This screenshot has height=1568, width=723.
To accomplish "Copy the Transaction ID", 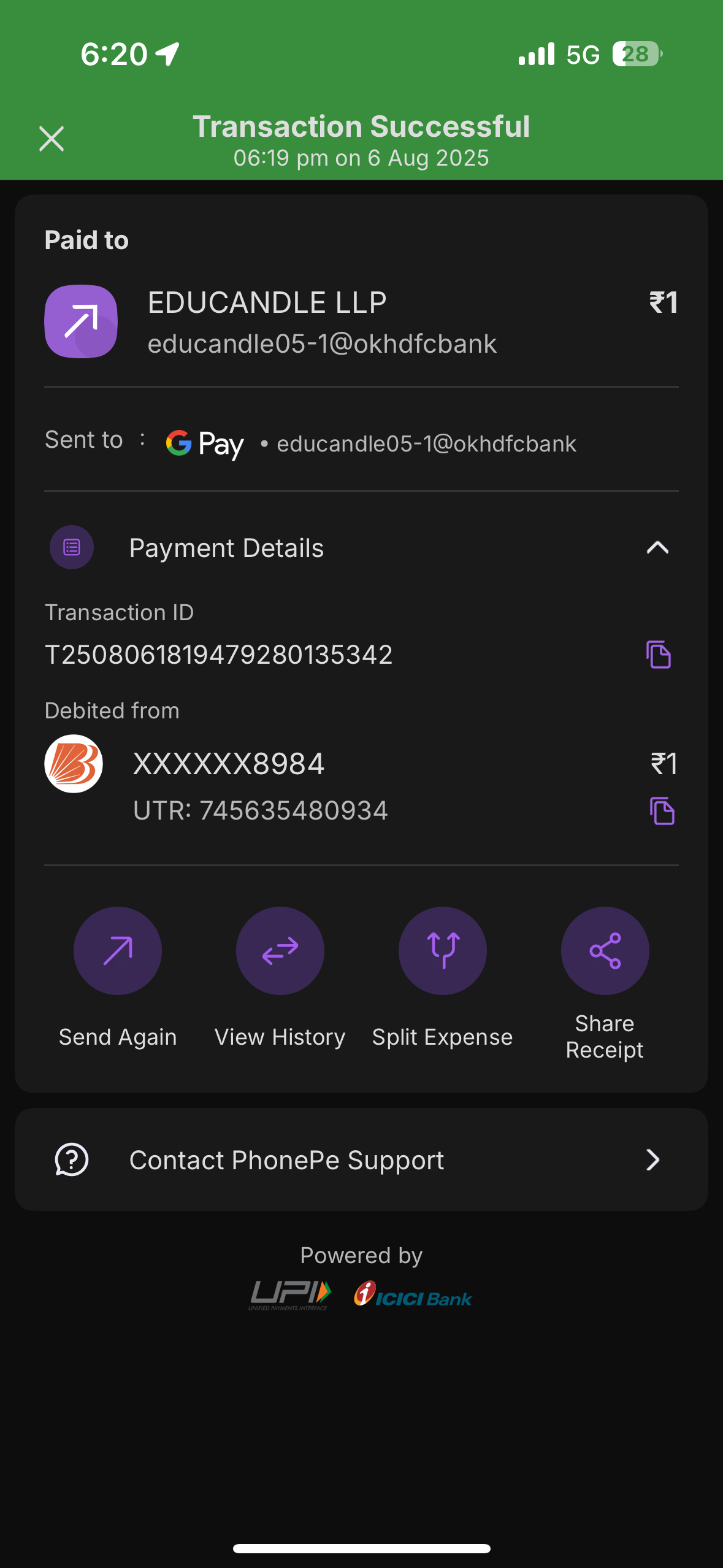I will tap(658, 655).
